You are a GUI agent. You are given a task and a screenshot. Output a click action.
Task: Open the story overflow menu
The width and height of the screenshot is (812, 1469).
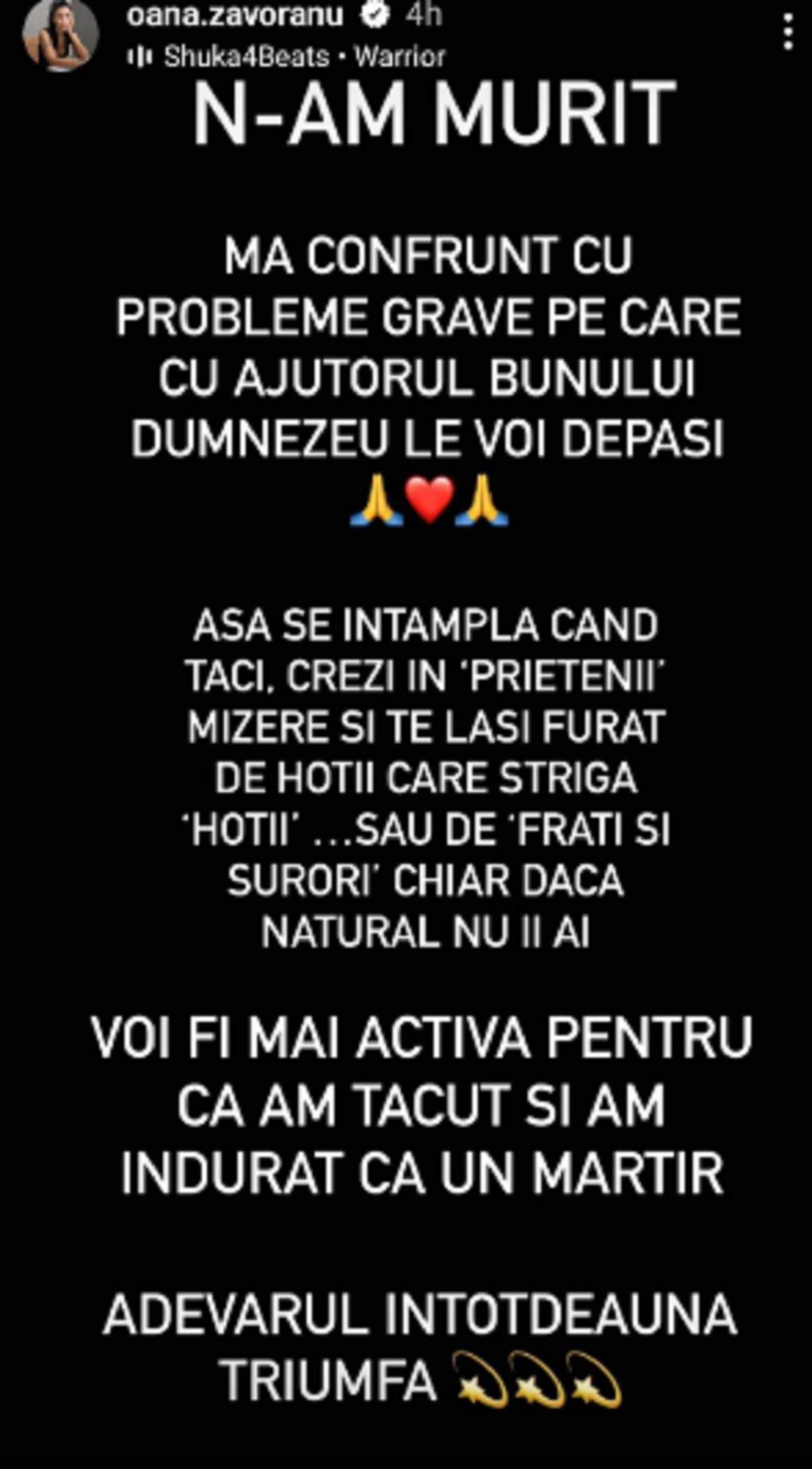788,33
